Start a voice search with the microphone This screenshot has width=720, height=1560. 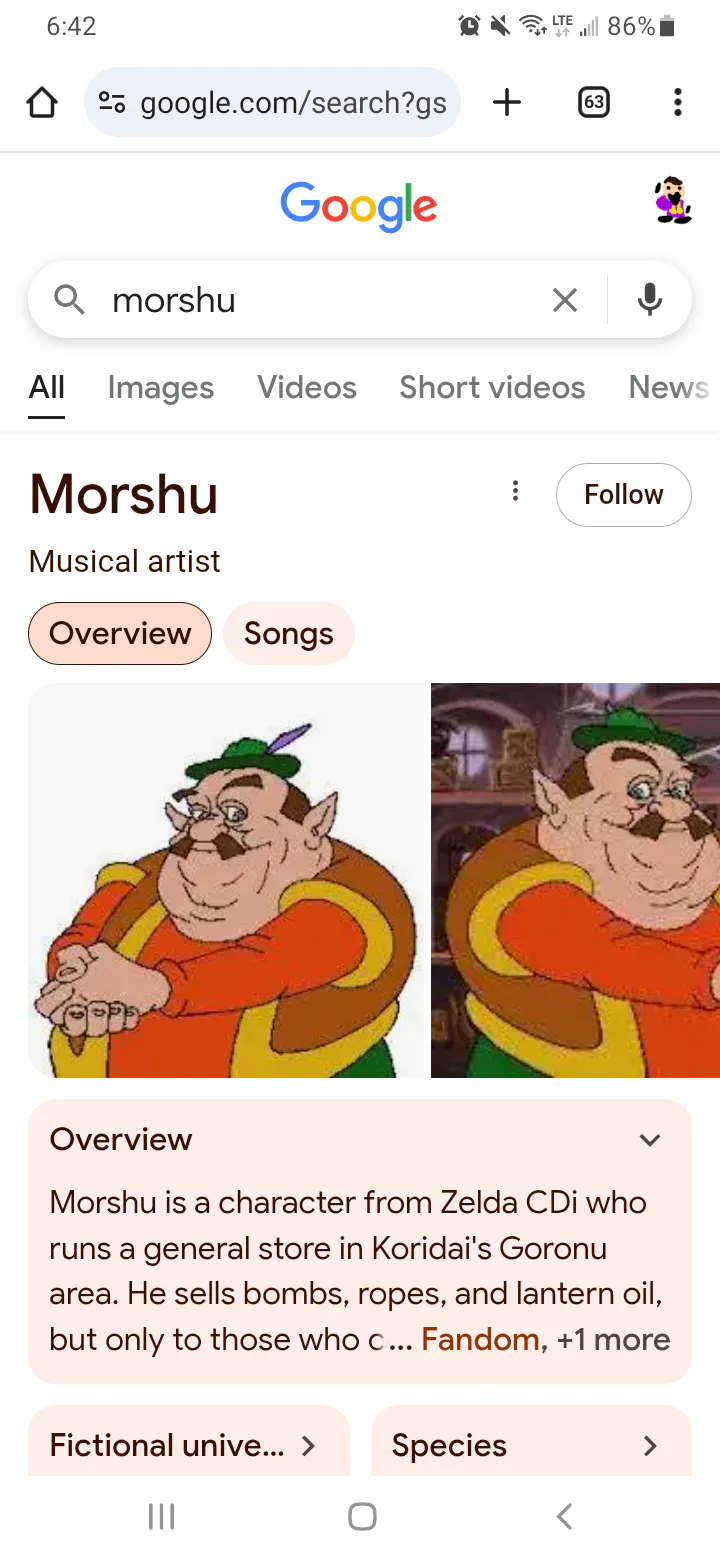(x=650, y=300)
